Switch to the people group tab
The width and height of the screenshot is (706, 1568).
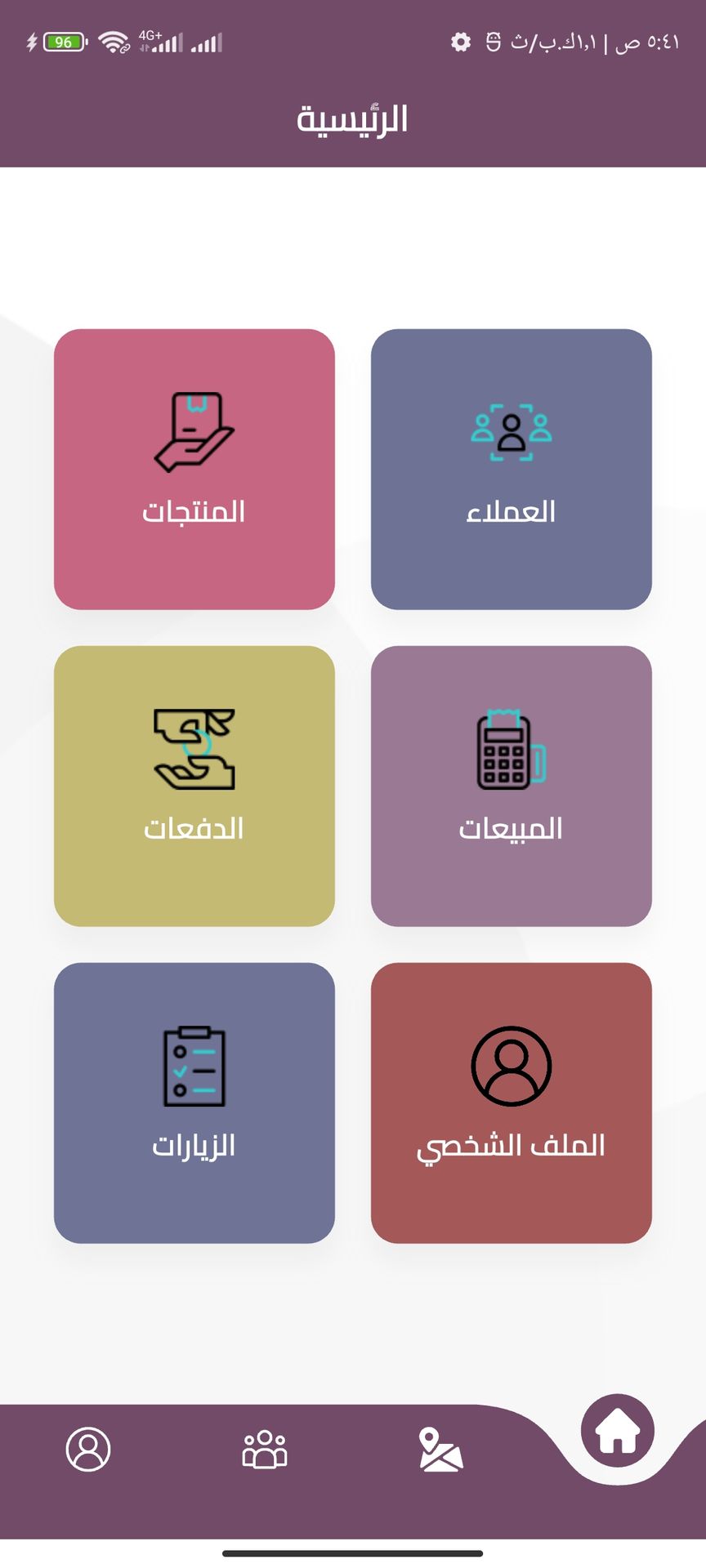tap(265, 1450)
